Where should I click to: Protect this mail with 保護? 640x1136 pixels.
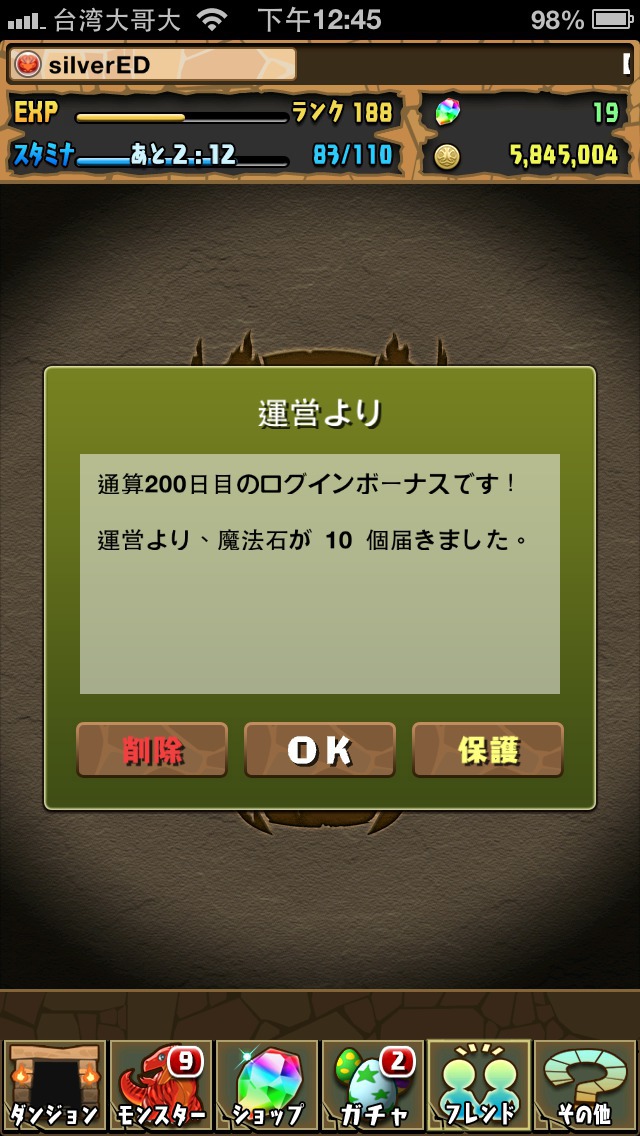tap(488, 750)
